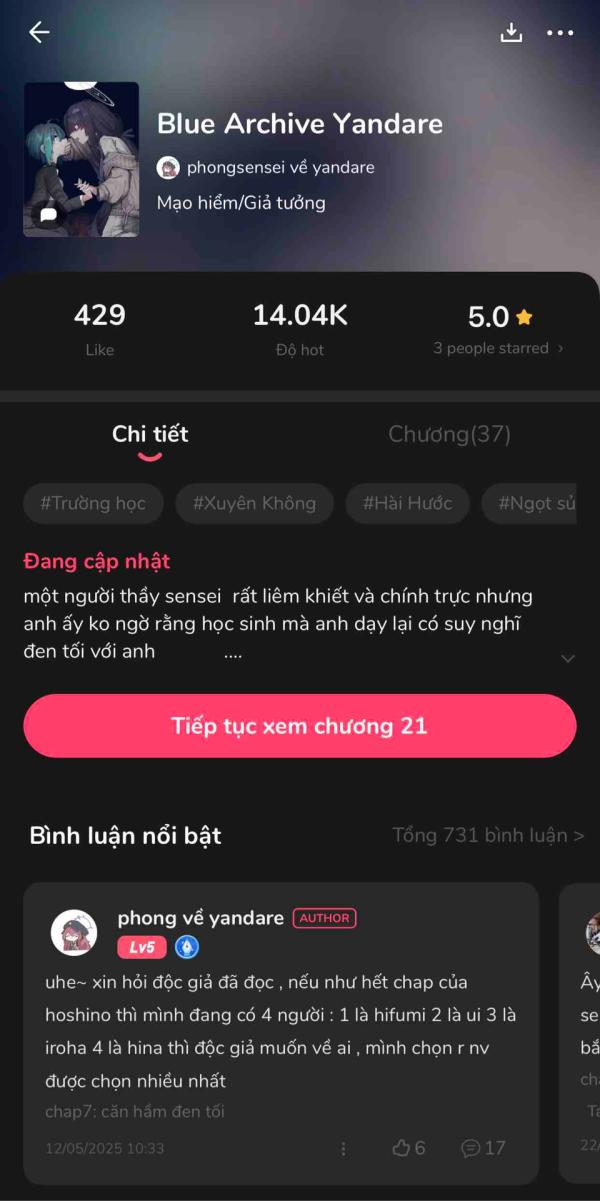
Task: Download this story
Action: 511,33
